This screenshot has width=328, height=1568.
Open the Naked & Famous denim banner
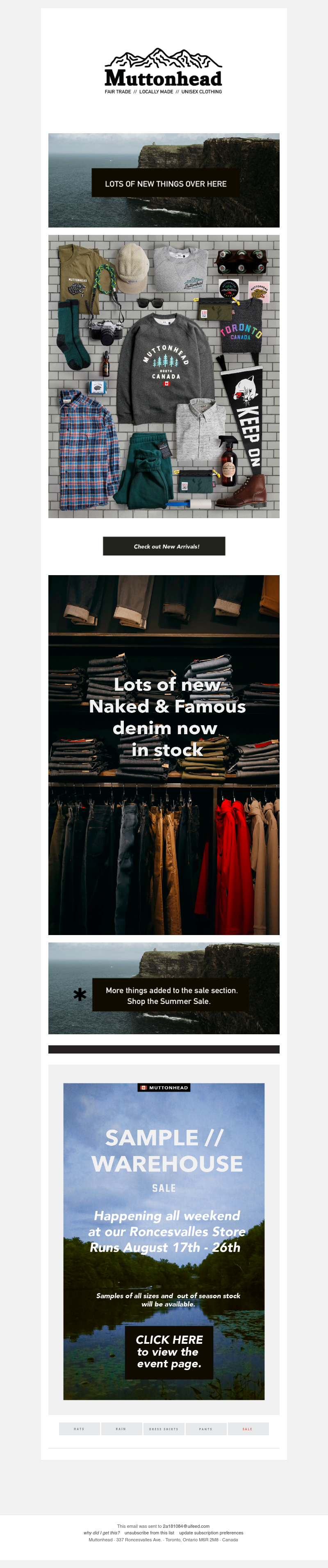click(164, 754)
